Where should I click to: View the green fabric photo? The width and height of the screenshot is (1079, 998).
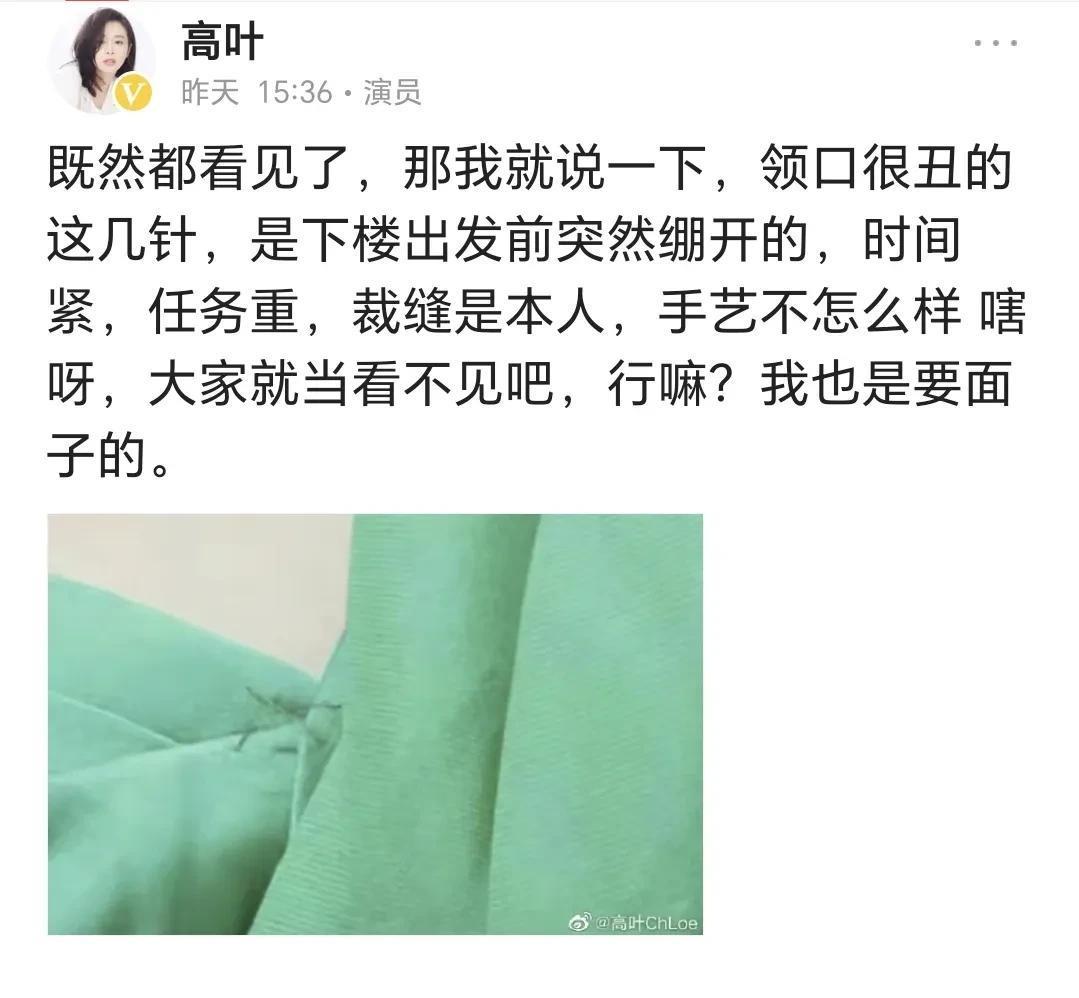click(x=375, y=724)
